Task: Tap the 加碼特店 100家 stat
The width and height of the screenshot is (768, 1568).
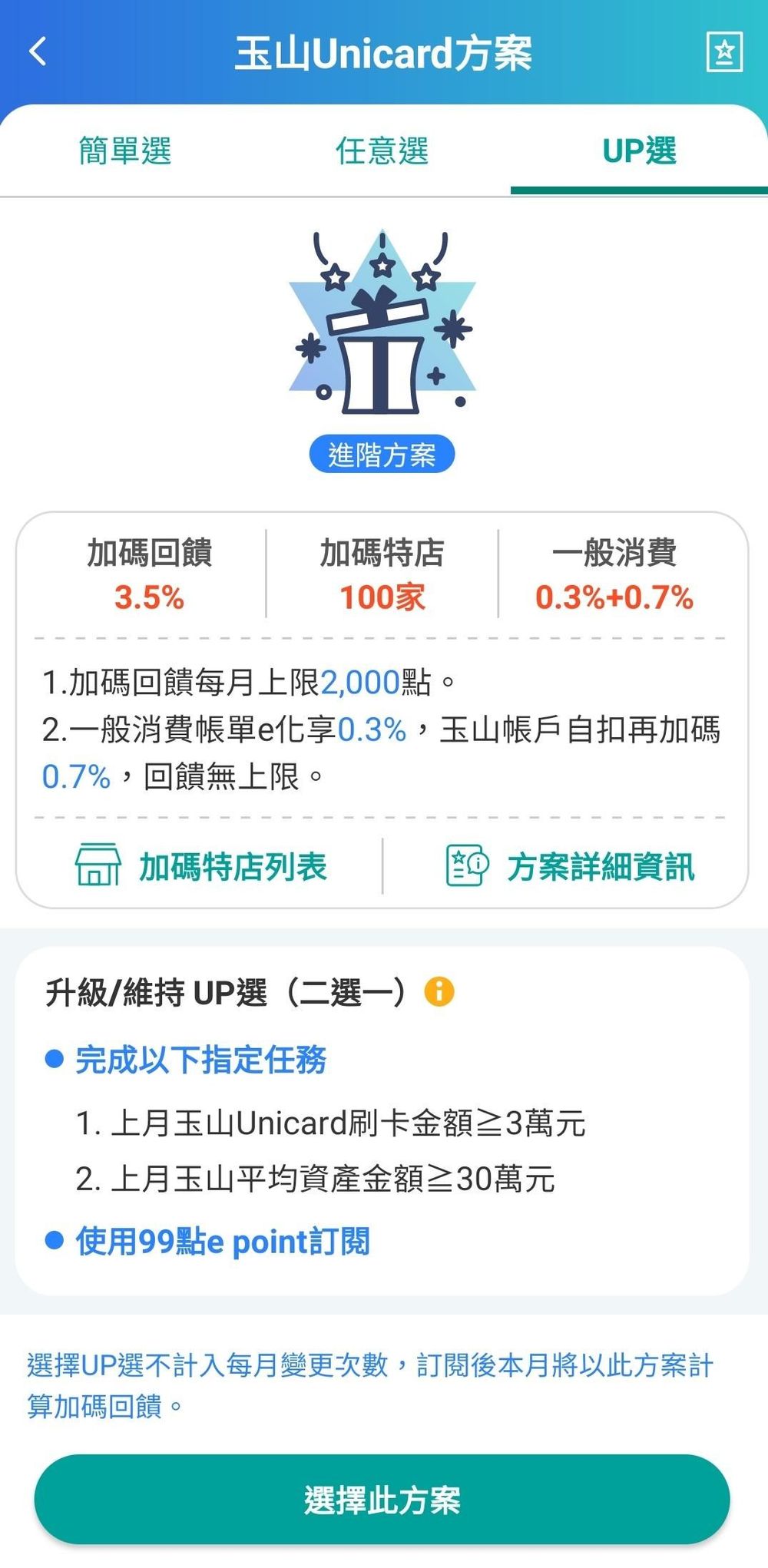Action: coord(382,576)
